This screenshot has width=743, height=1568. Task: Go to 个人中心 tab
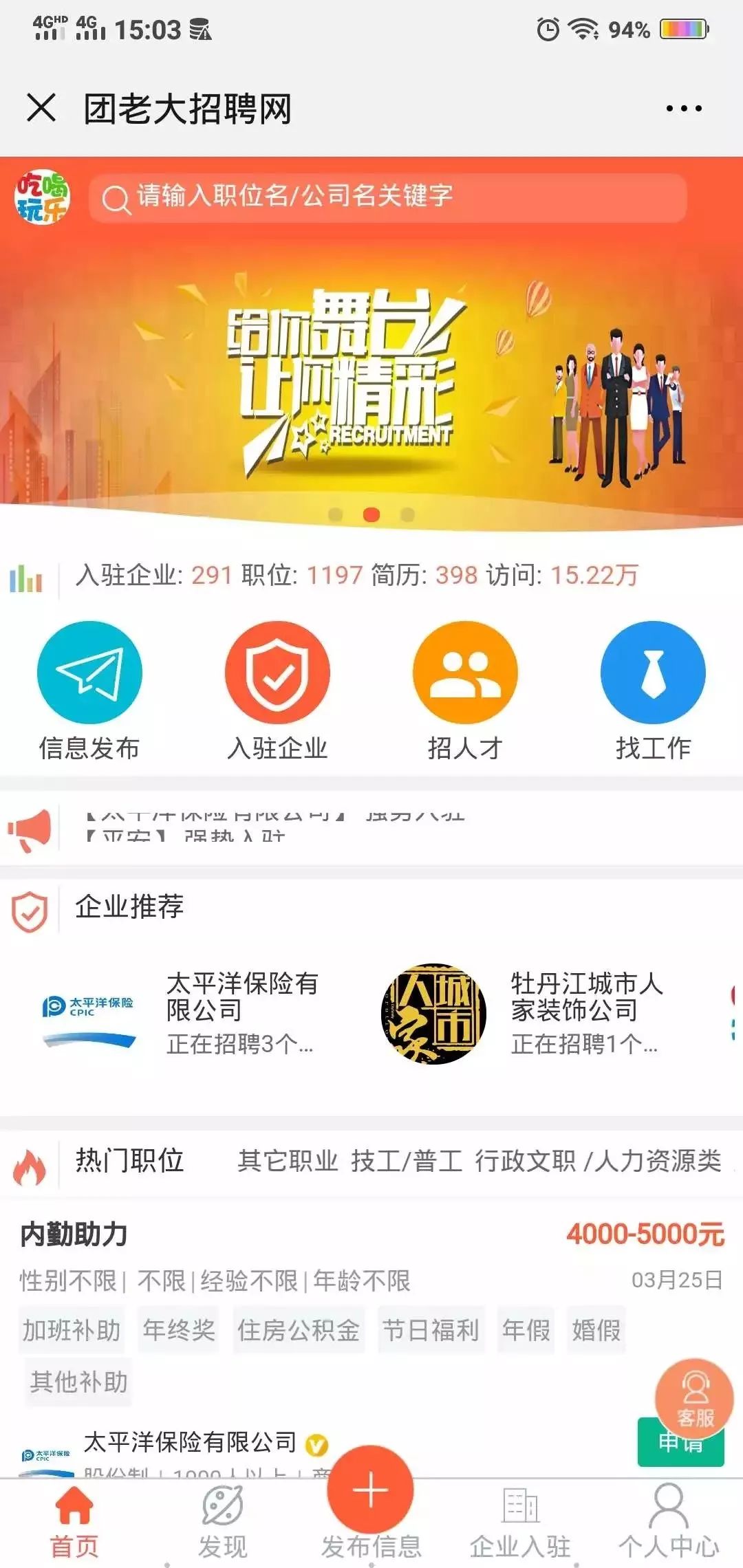[x=669, y=1521]
